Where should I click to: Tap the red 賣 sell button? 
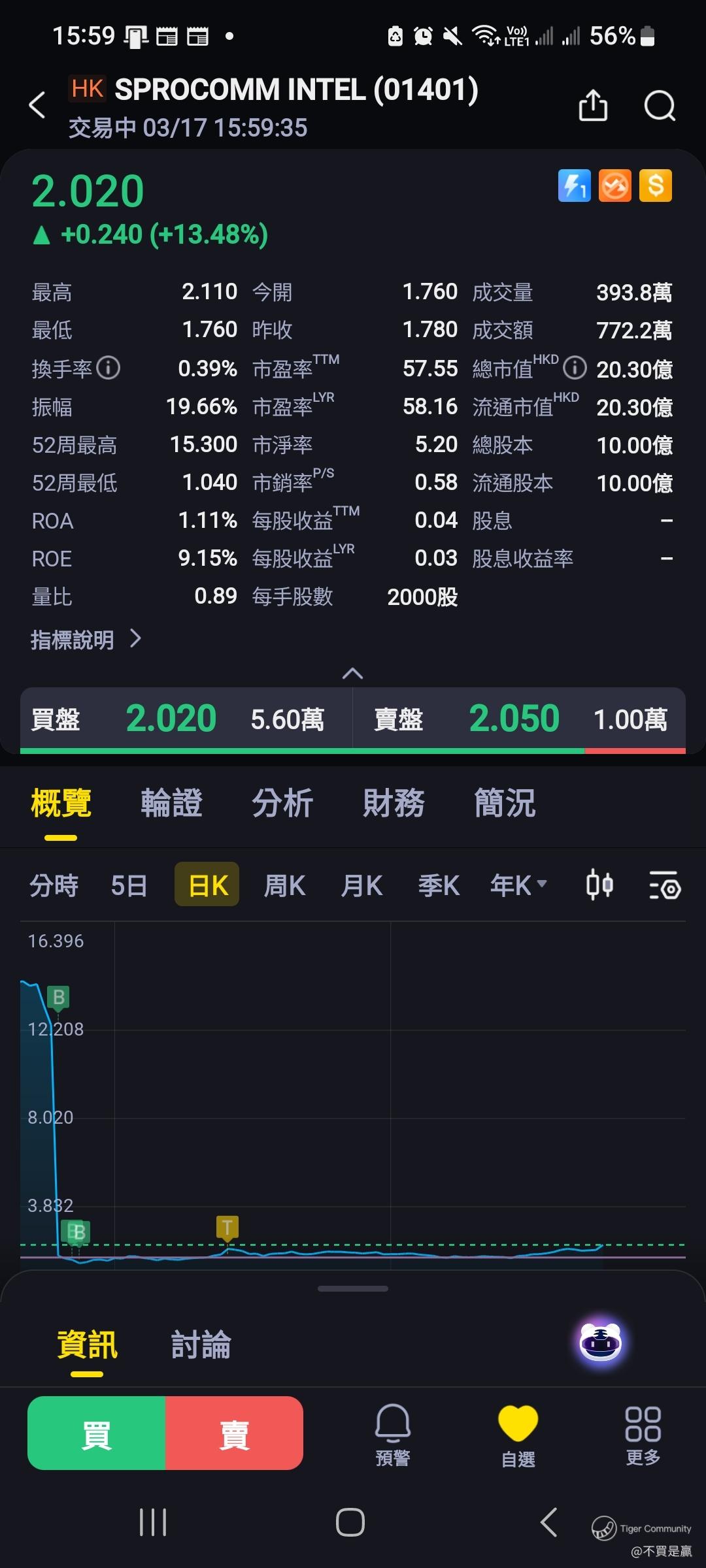click(234, 1433)
